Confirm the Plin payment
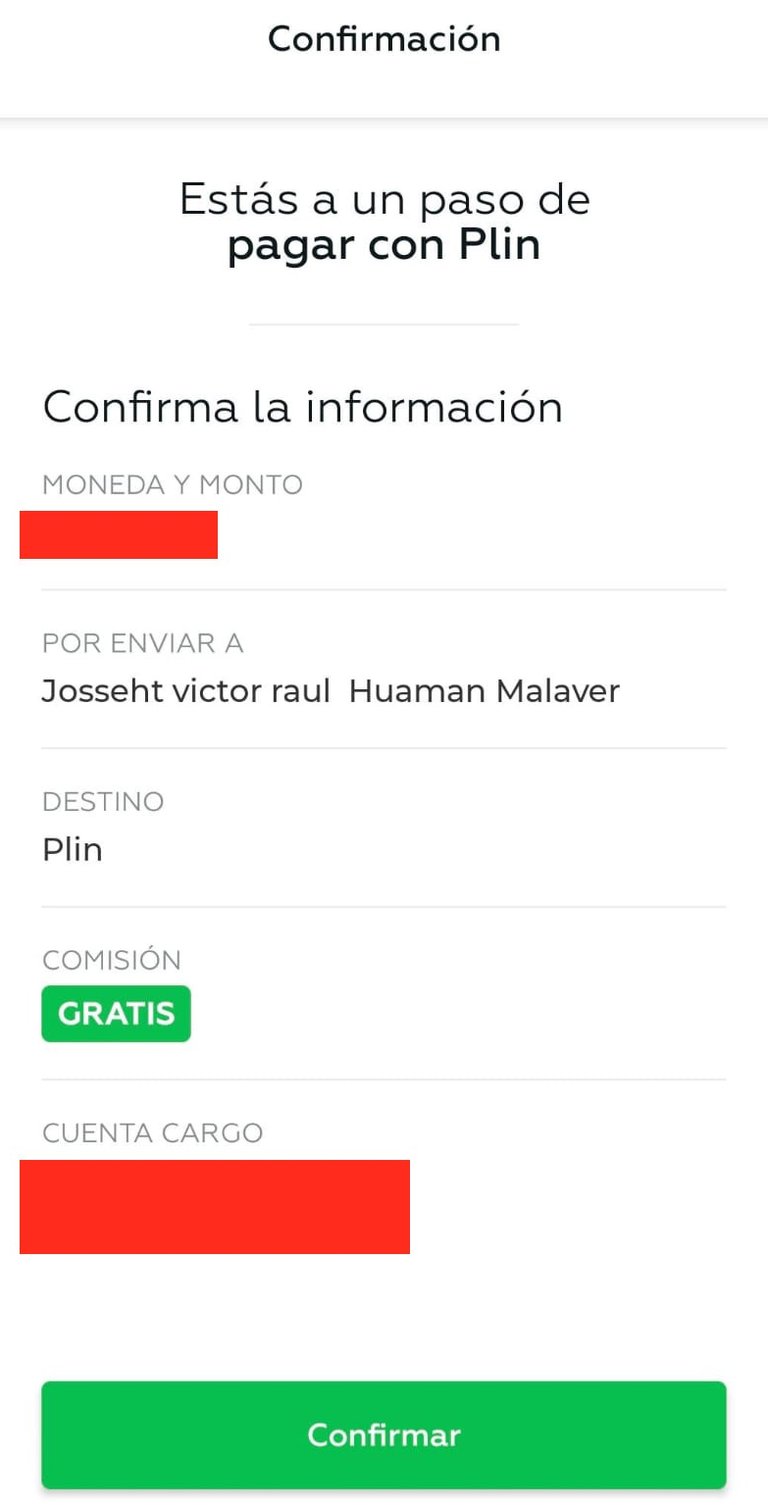Viewport: 768px width, 1507px height. [384, 1435]
